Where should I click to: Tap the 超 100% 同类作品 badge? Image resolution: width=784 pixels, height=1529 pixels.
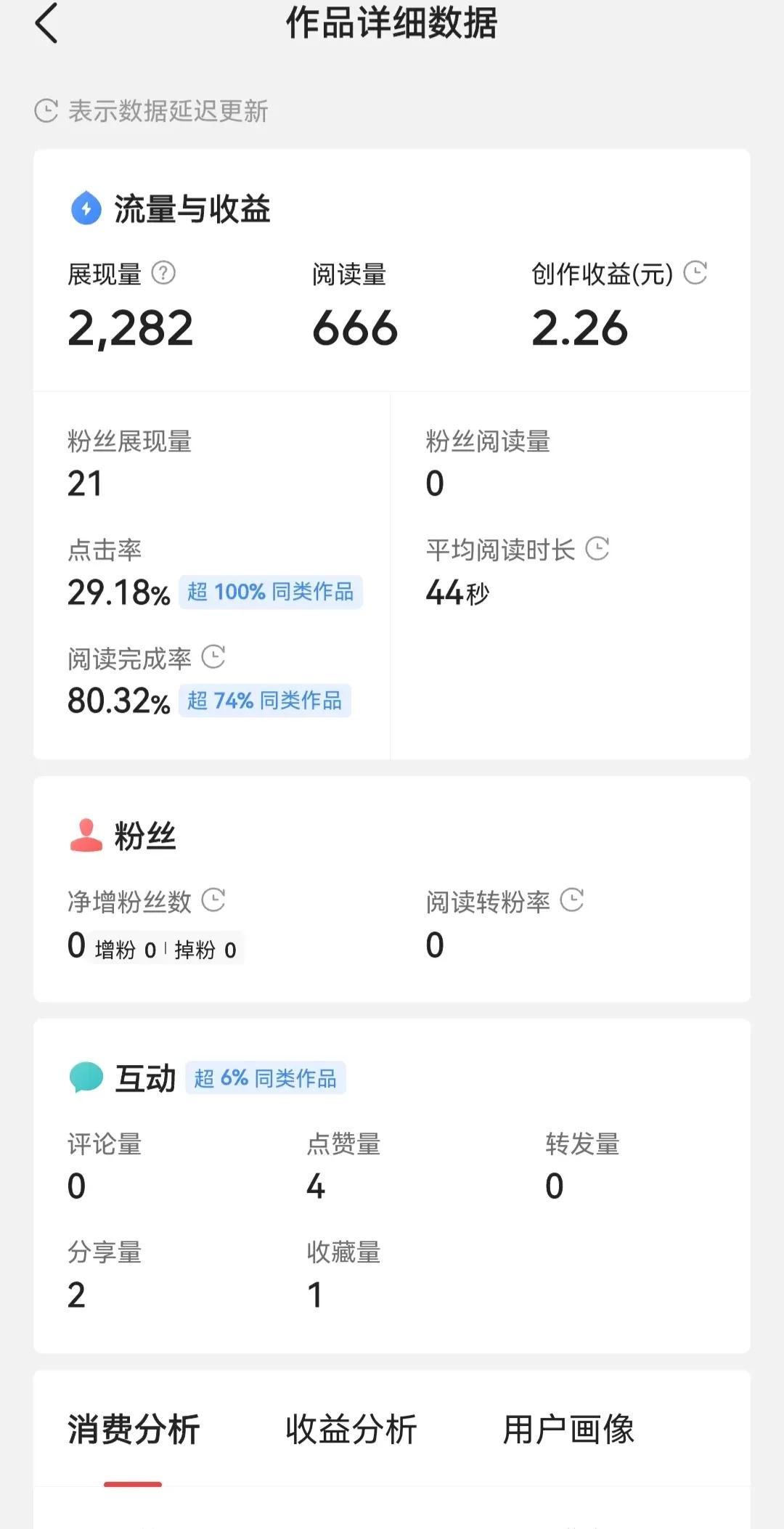click(271, 592)
